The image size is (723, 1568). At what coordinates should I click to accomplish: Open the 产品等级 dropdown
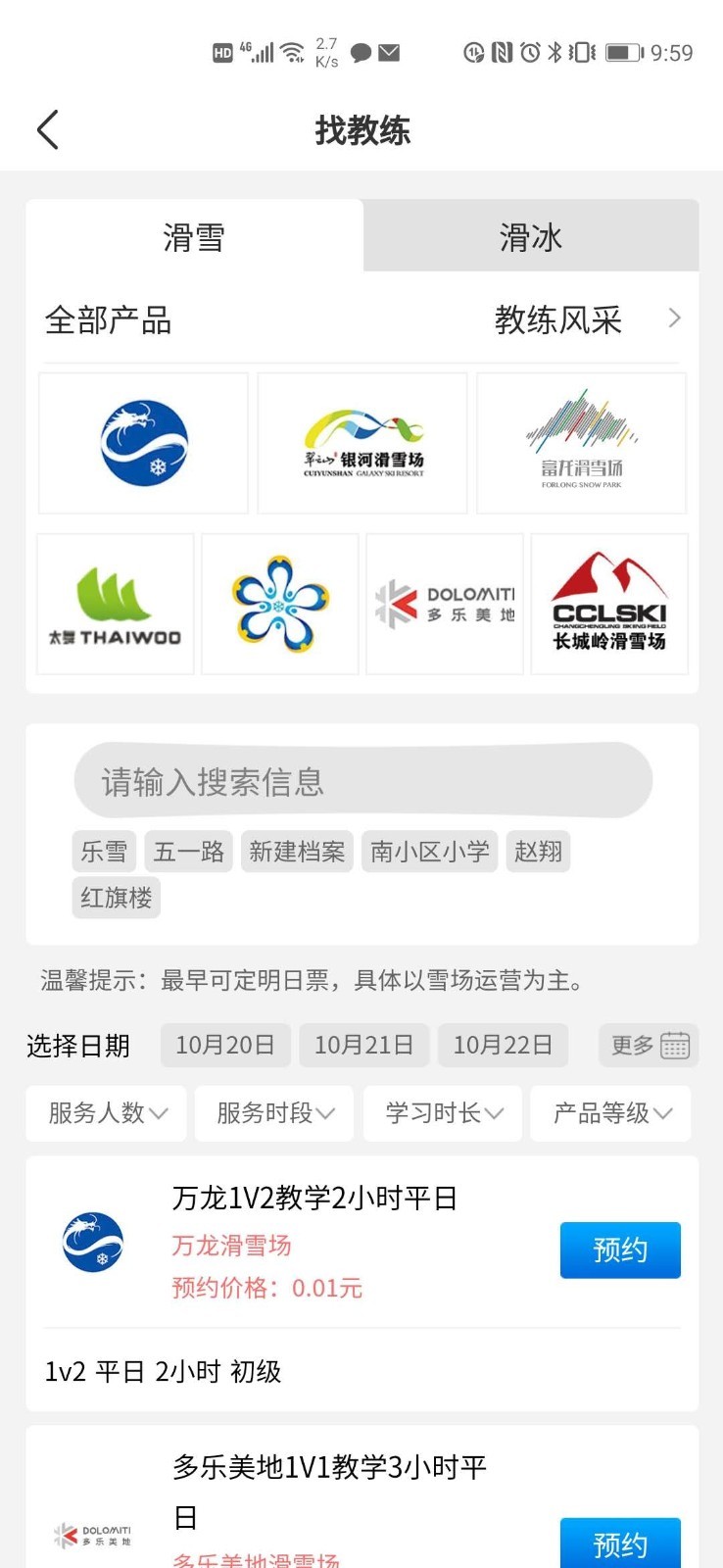609,1112
